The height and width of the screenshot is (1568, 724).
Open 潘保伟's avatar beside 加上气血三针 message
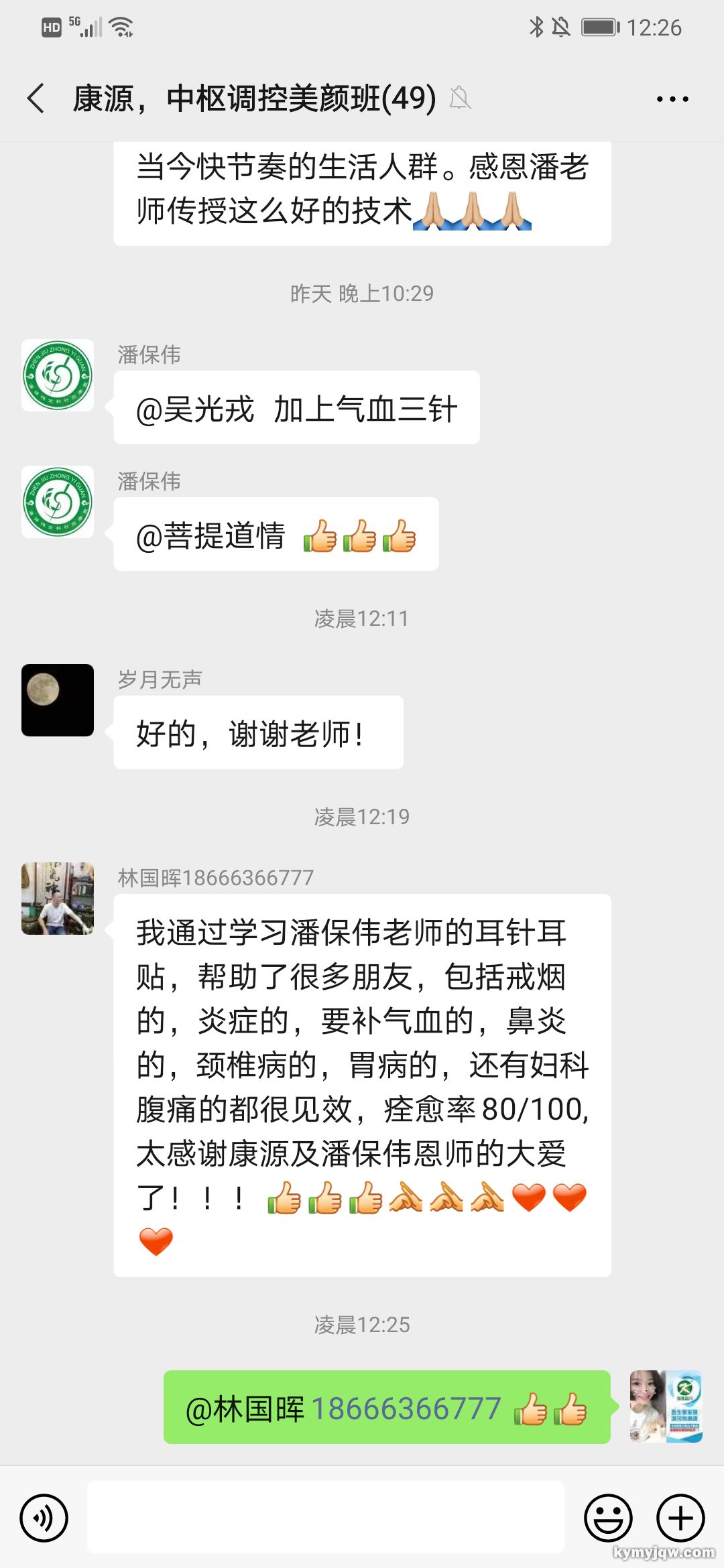(x=58, y=375)
